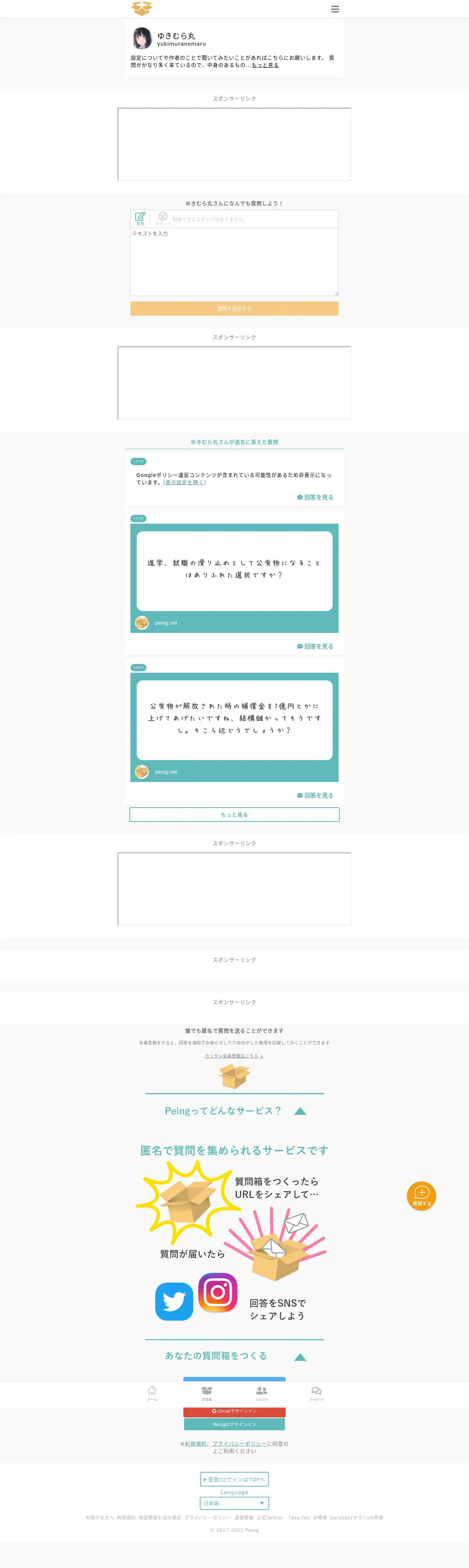Switch to the inbox tab
This screenshot has width=469, height=1568.
[207, 1394]
